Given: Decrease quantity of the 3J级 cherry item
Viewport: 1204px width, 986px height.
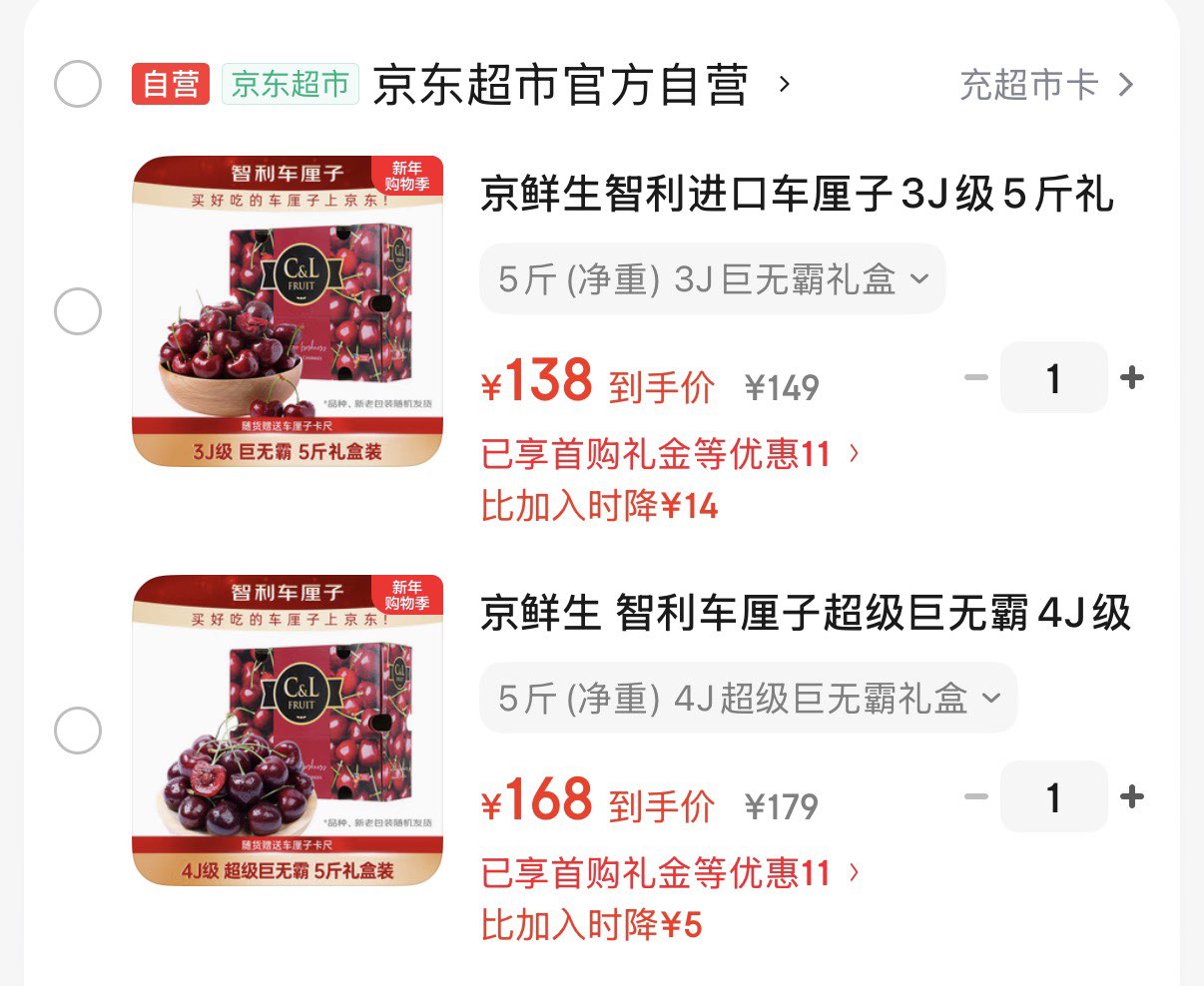Looking at the screenshot, I should pyautogui.click(x=976, y=378).
